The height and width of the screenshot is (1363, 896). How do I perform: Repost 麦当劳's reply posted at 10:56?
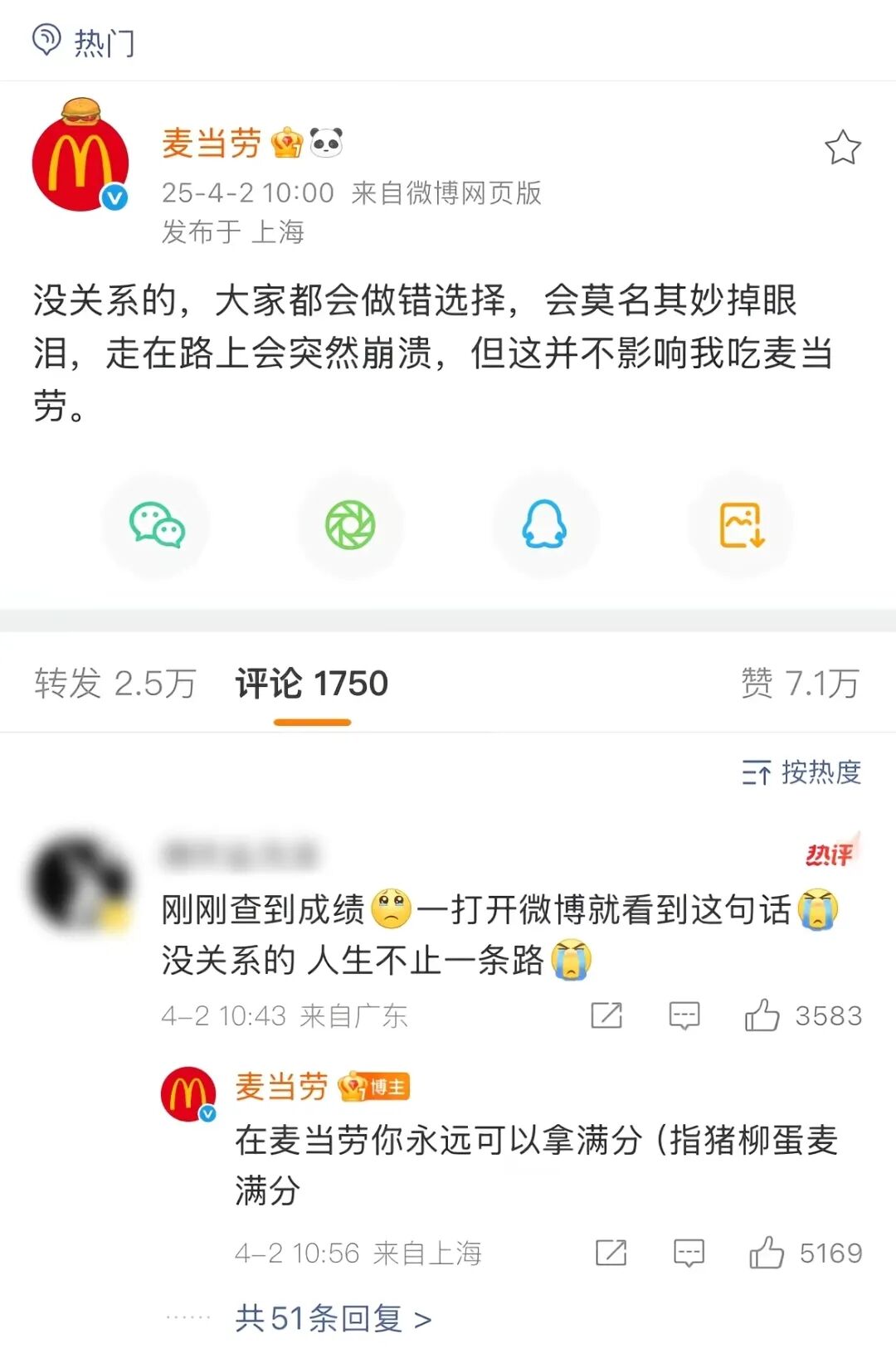tap(611, 1253)
